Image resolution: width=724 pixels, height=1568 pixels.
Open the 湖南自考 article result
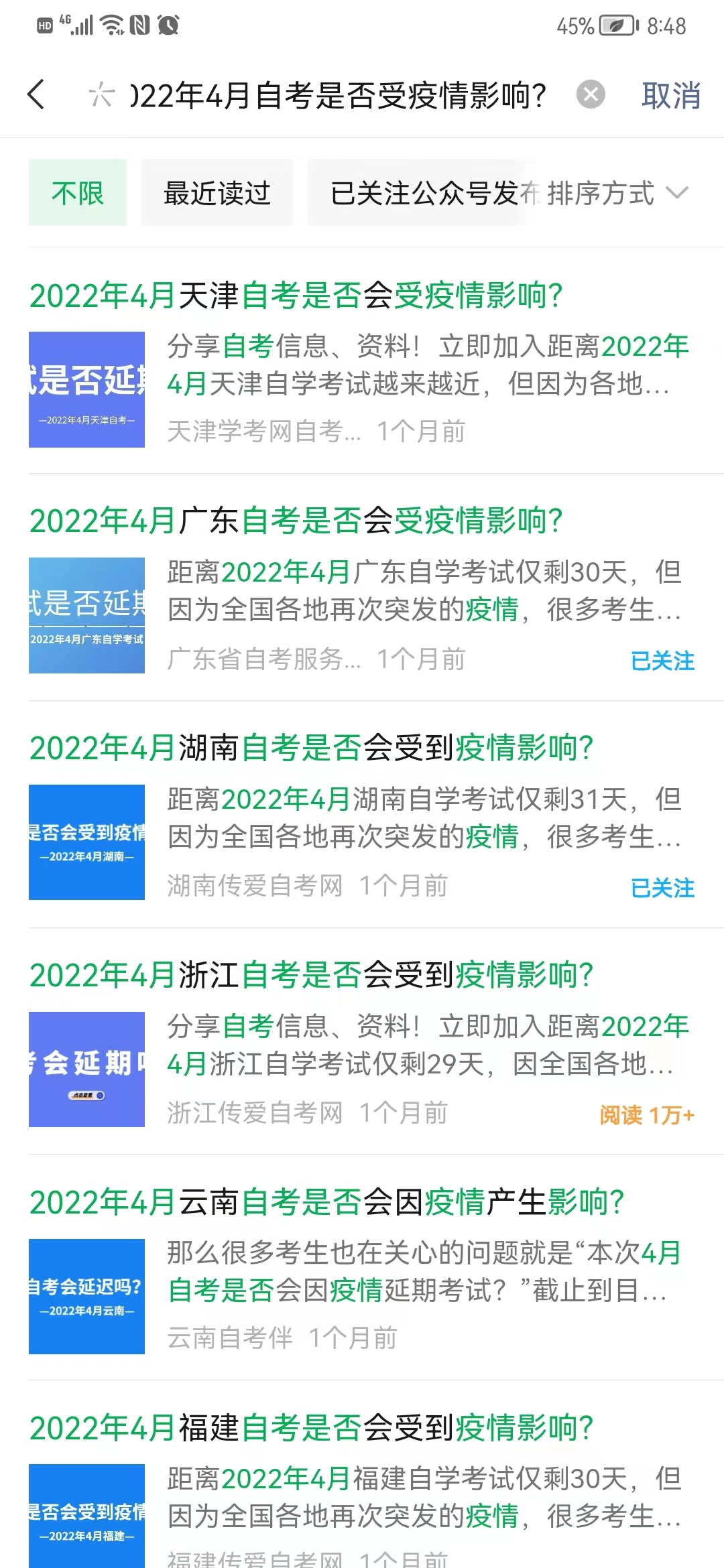click(311, 748)
